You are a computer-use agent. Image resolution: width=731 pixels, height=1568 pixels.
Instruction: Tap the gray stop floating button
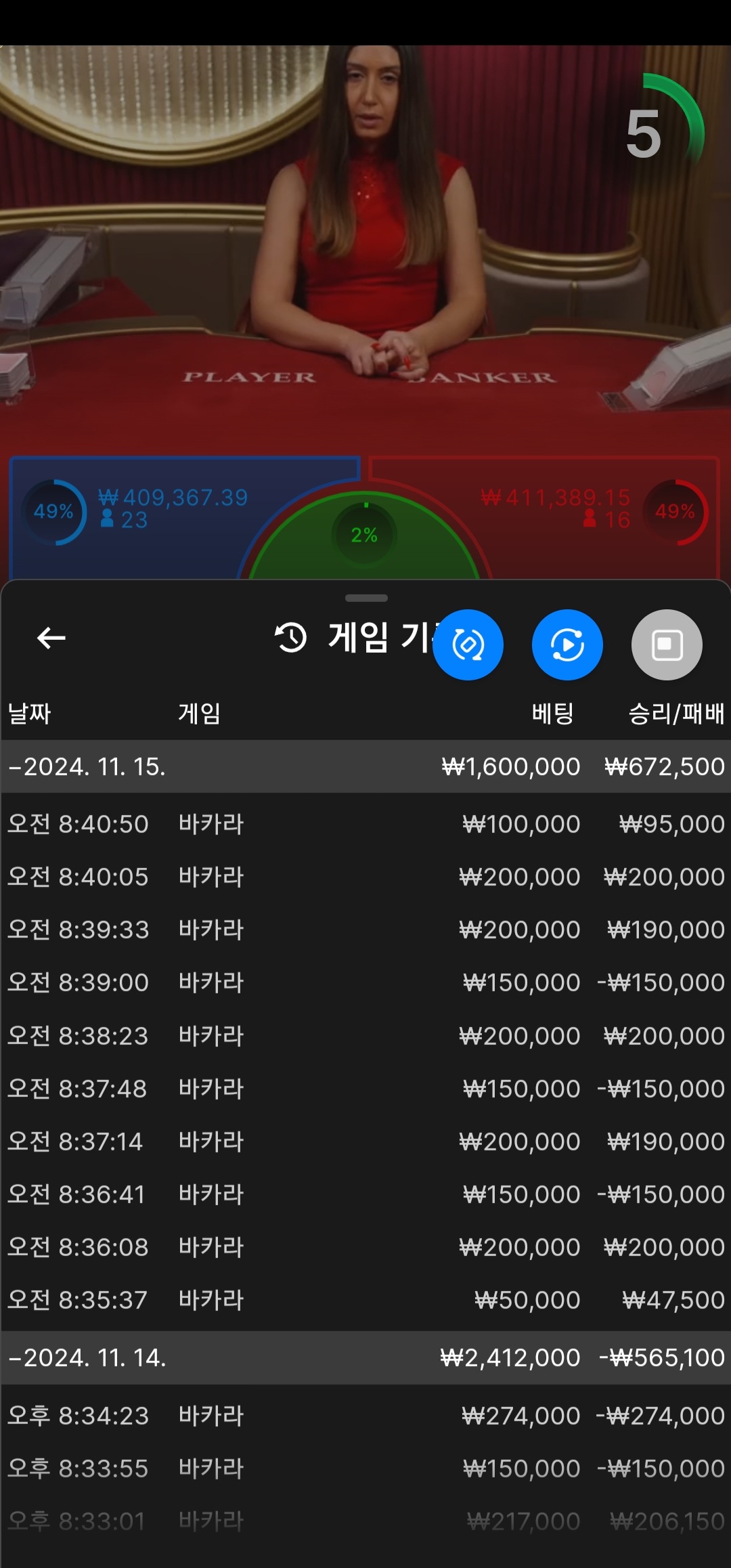click(x=667, y=645)
